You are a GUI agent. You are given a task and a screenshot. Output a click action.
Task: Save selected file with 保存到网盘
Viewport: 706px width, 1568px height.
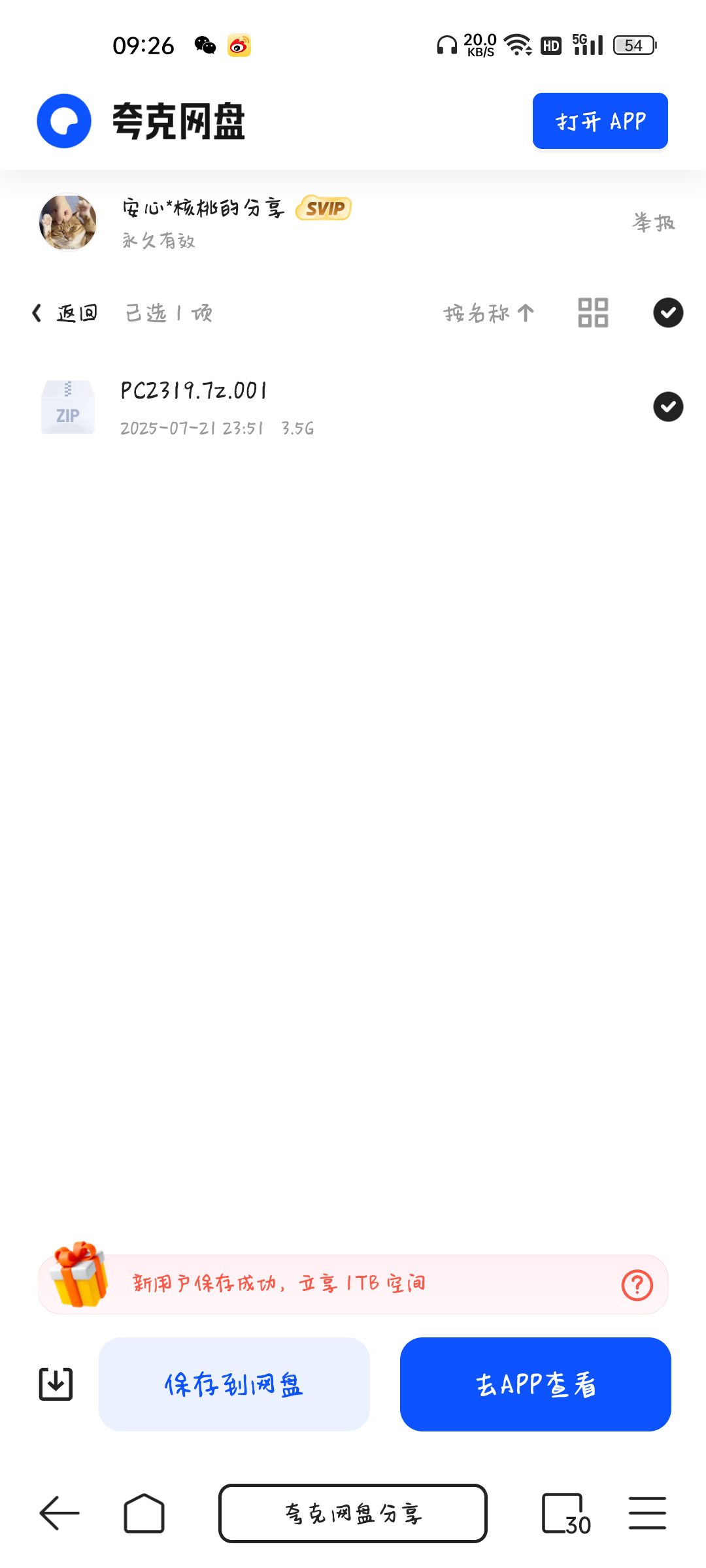tap(234, 1384)
